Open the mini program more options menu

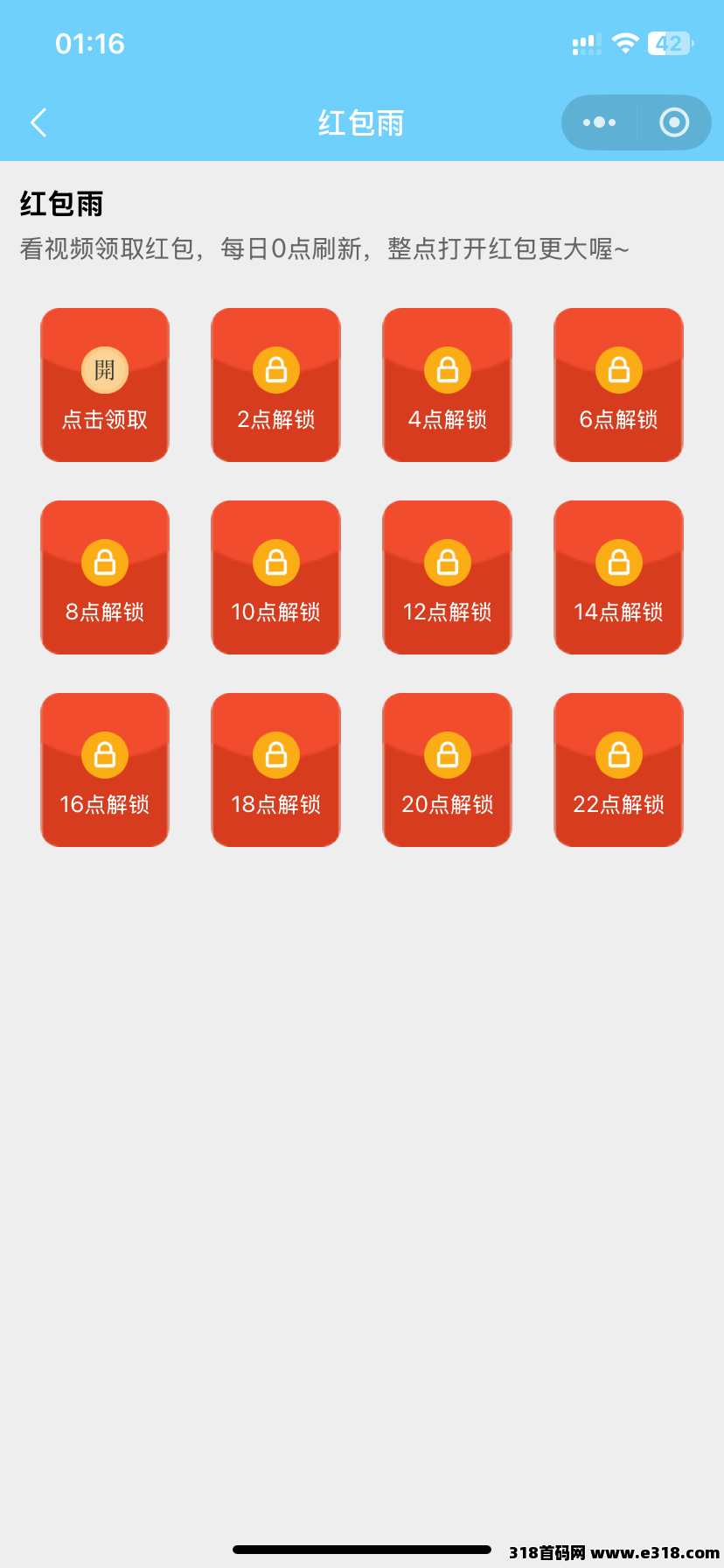click(599, 122)
